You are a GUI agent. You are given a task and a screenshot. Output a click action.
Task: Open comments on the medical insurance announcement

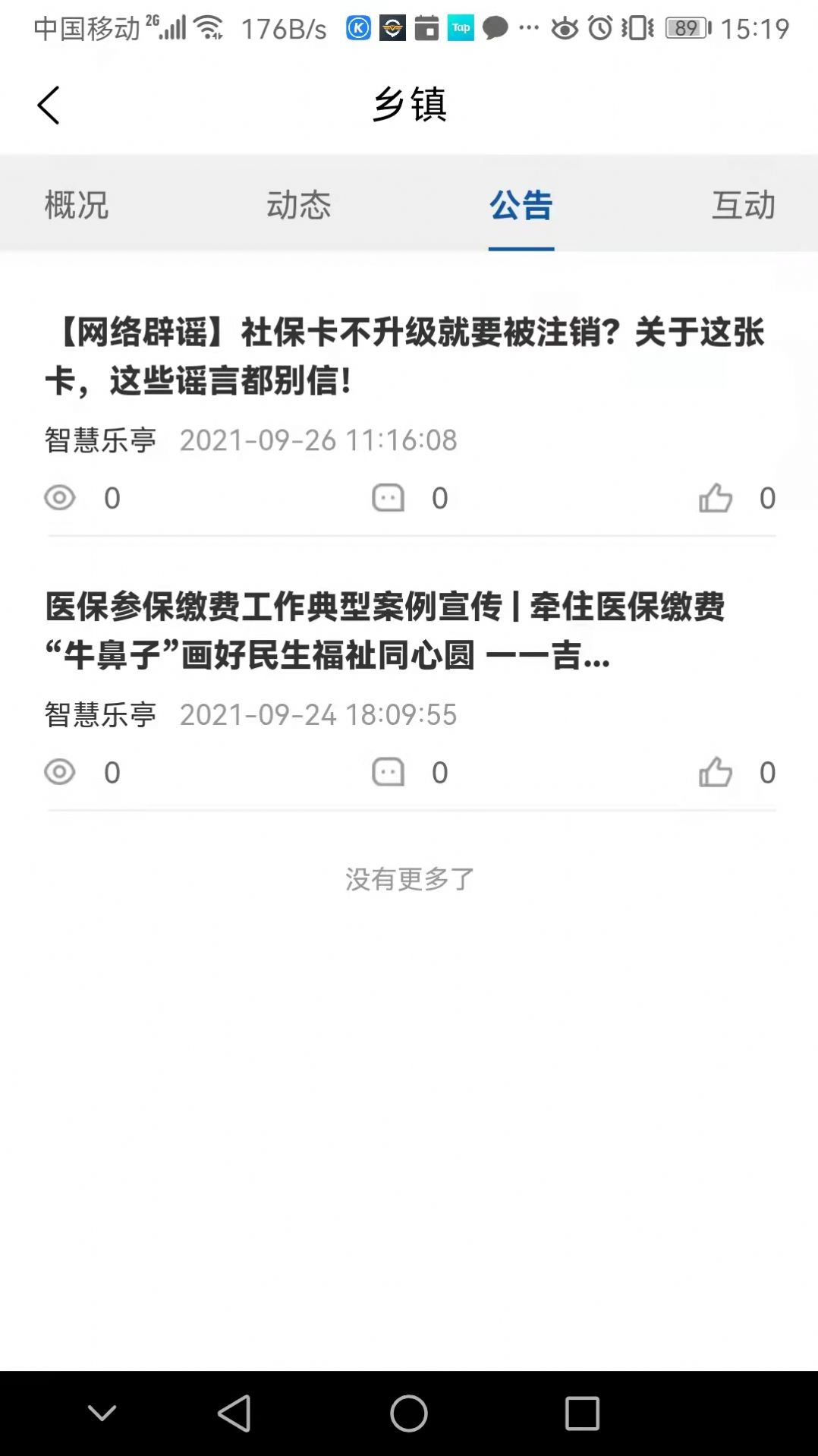[388, 772]
